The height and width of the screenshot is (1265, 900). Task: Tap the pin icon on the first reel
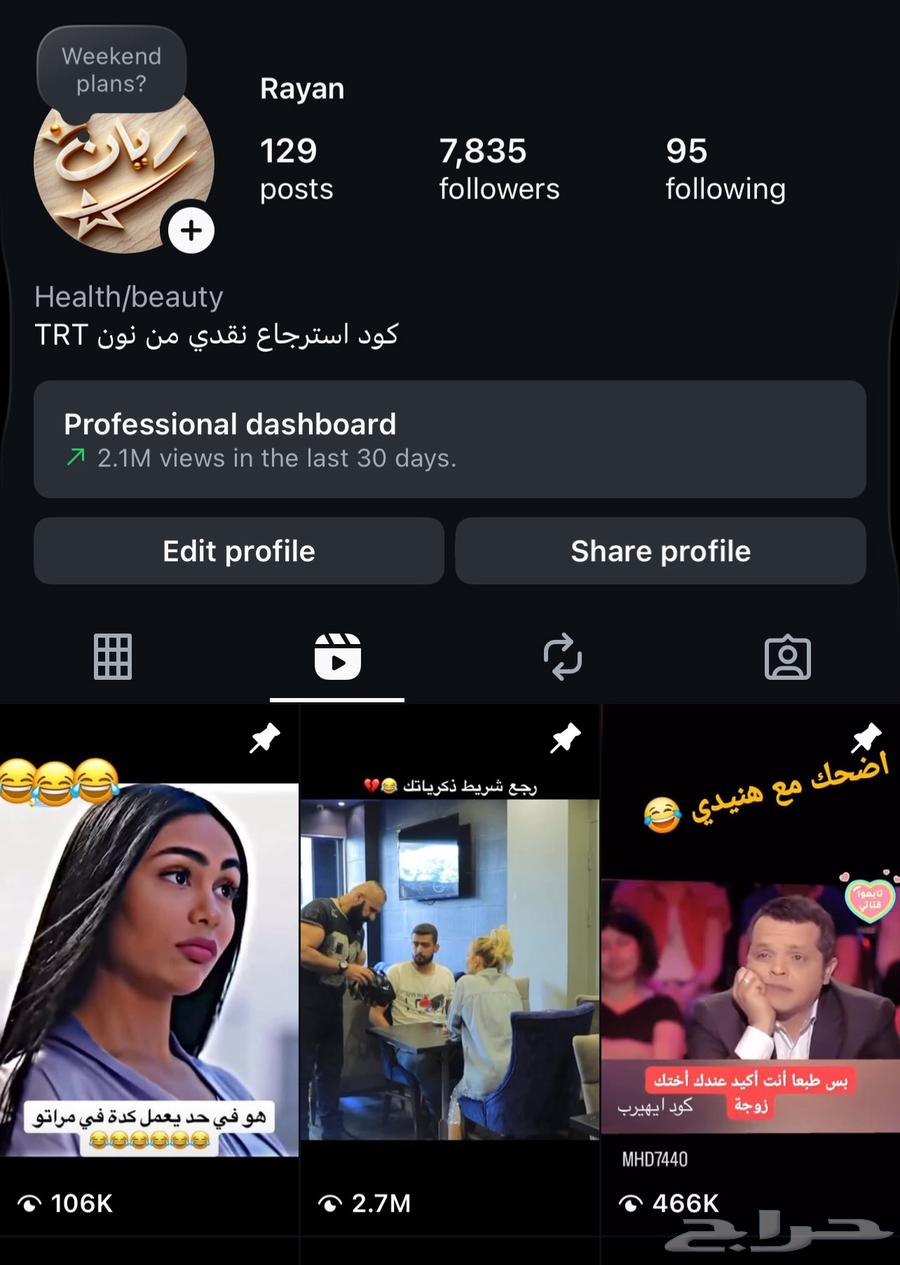click(x=265, y=739)
